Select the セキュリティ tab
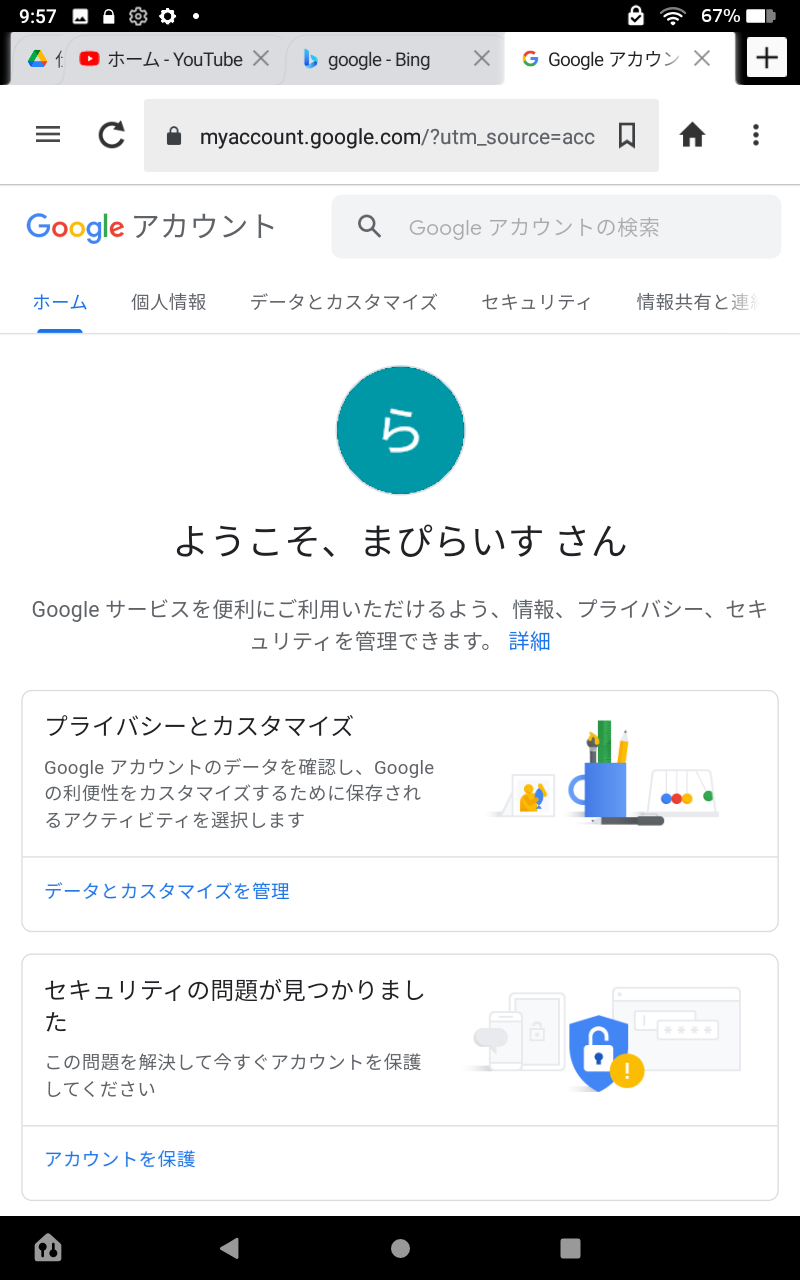Viewport: 800px width, 1280px height. [536, 302]
